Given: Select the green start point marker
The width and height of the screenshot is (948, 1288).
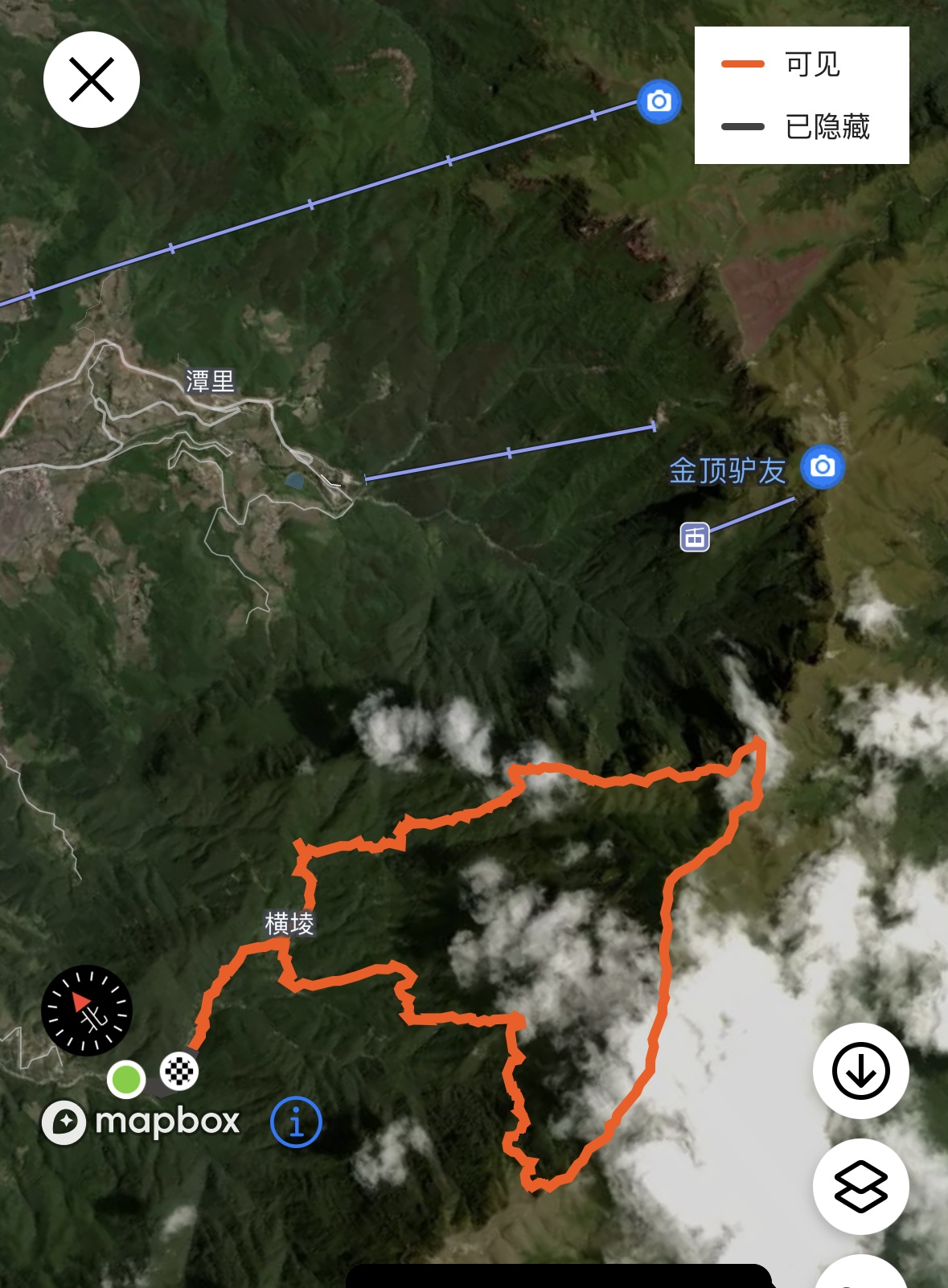Looking at the screenshot, I should [x=126, y=1079].
